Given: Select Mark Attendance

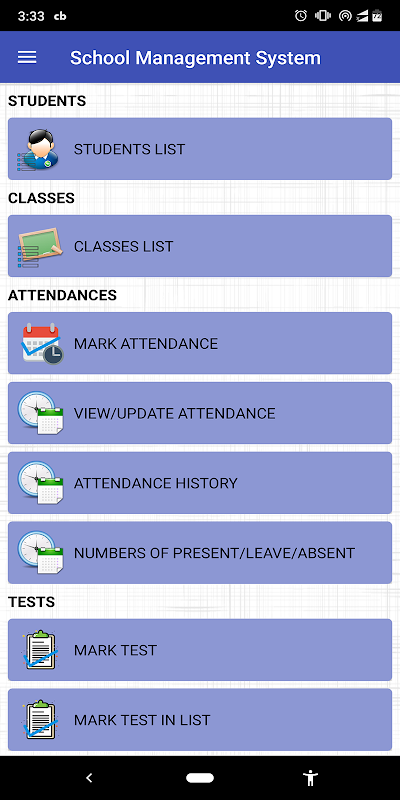Looking at the screenshot, I should 200,343.
